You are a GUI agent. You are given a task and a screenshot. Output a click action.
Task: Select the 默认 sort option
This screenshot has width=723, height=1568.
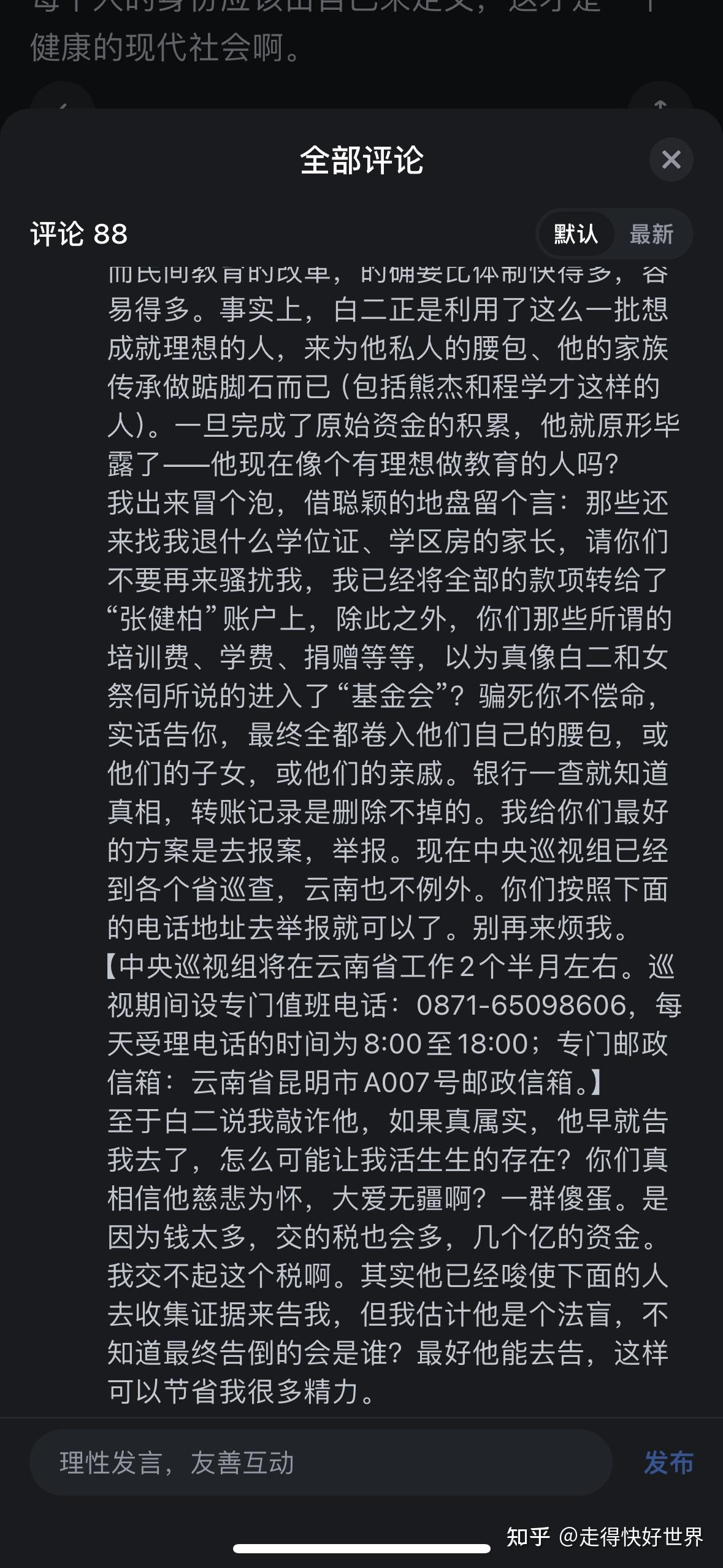[575, 234]
